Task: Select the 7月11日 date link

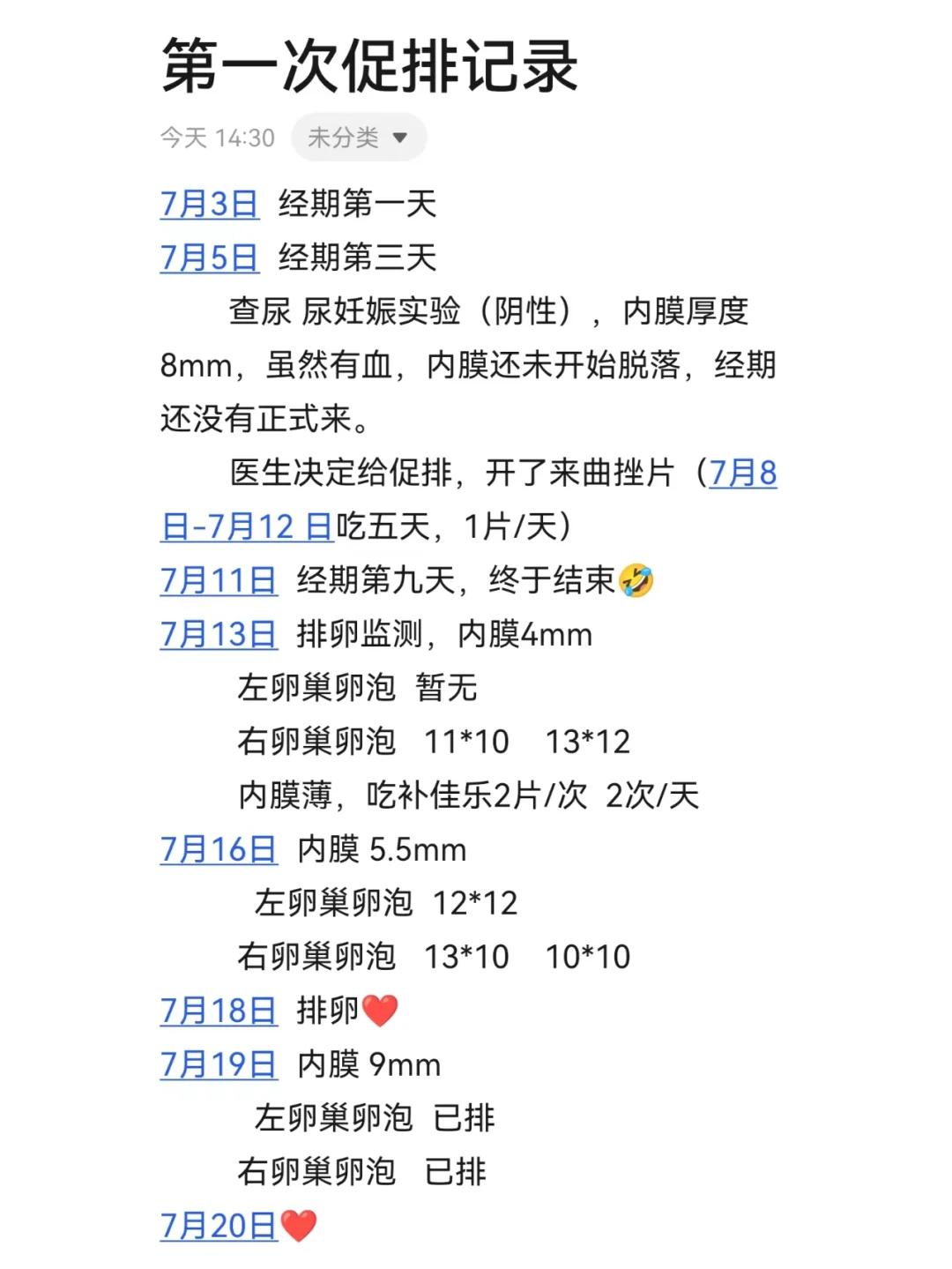Action: click(219, 580)
